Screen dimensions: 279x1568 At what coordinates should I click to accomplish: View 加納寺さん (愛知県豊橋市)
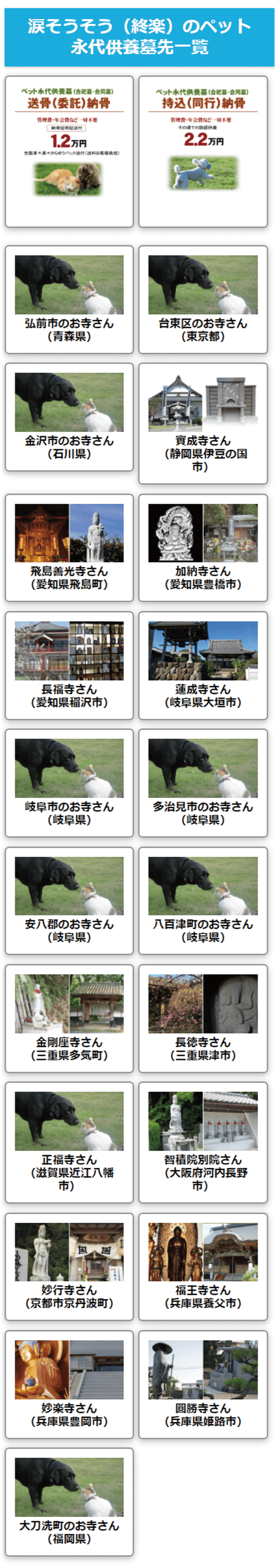[x=202, y=547]
